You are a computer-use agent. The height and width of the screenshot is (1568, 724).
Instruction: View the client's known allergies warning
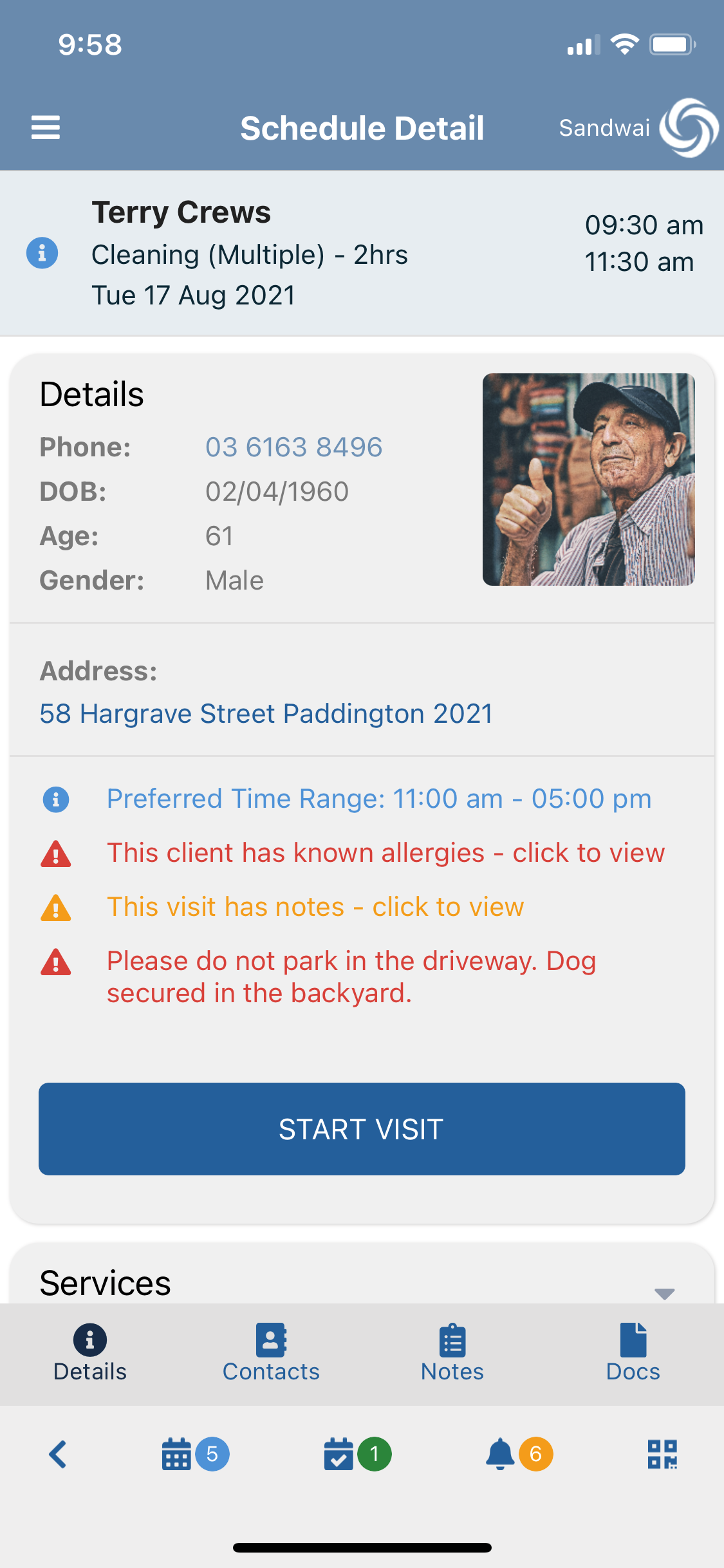385,853
